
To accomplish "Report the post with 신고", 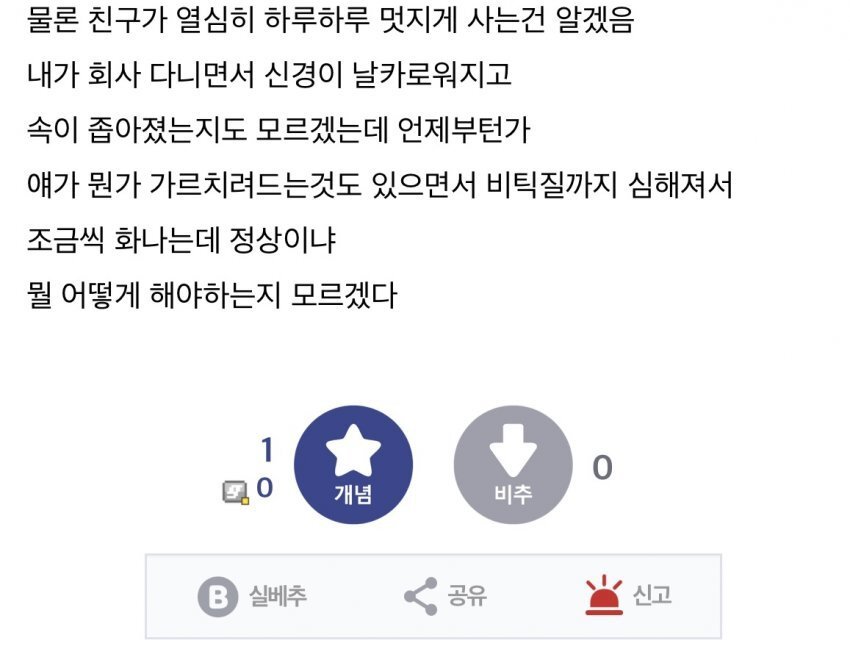I will 628,597.
